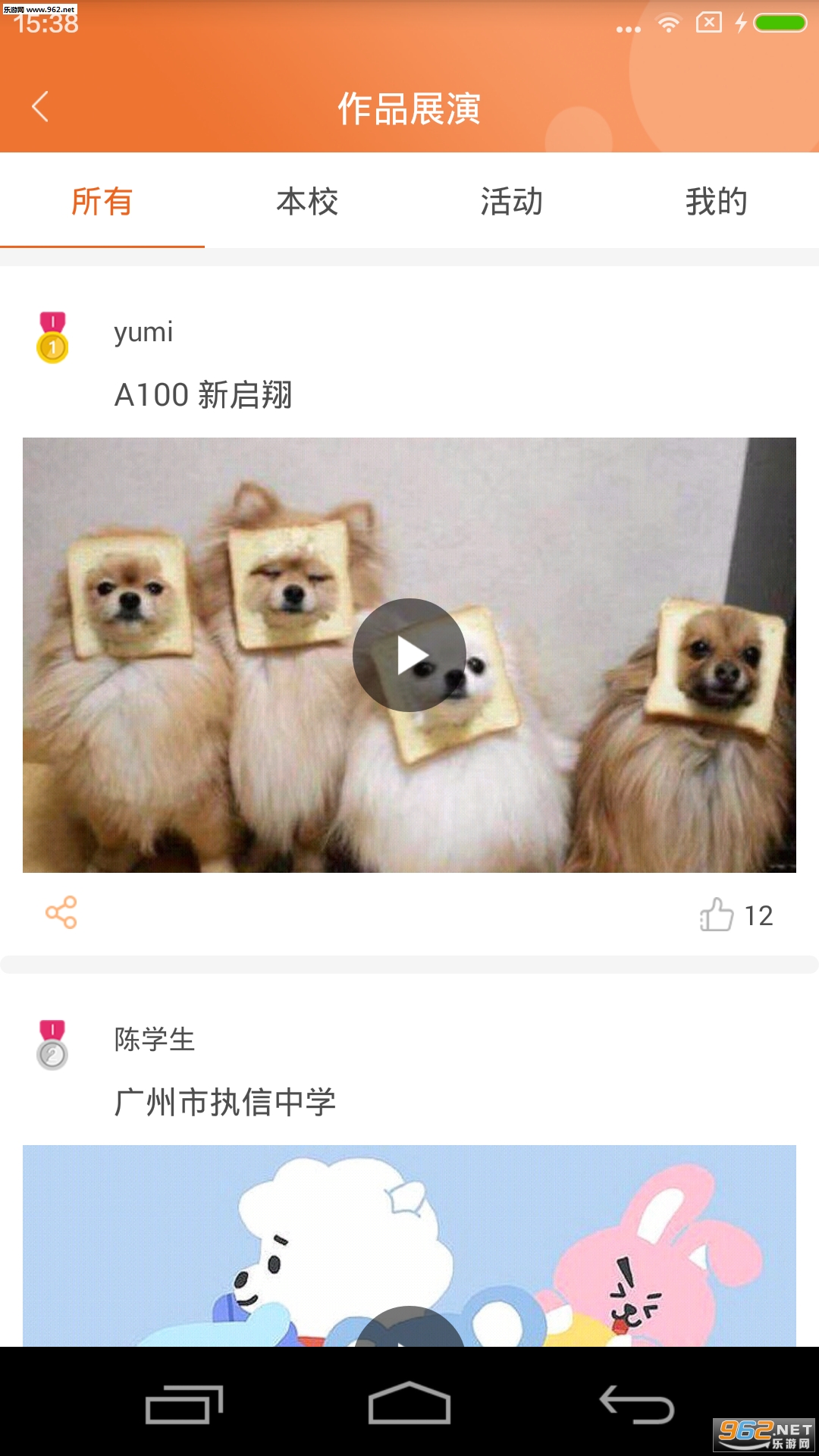
Task: Tap the system home button
Action: tap(409, 1404)
